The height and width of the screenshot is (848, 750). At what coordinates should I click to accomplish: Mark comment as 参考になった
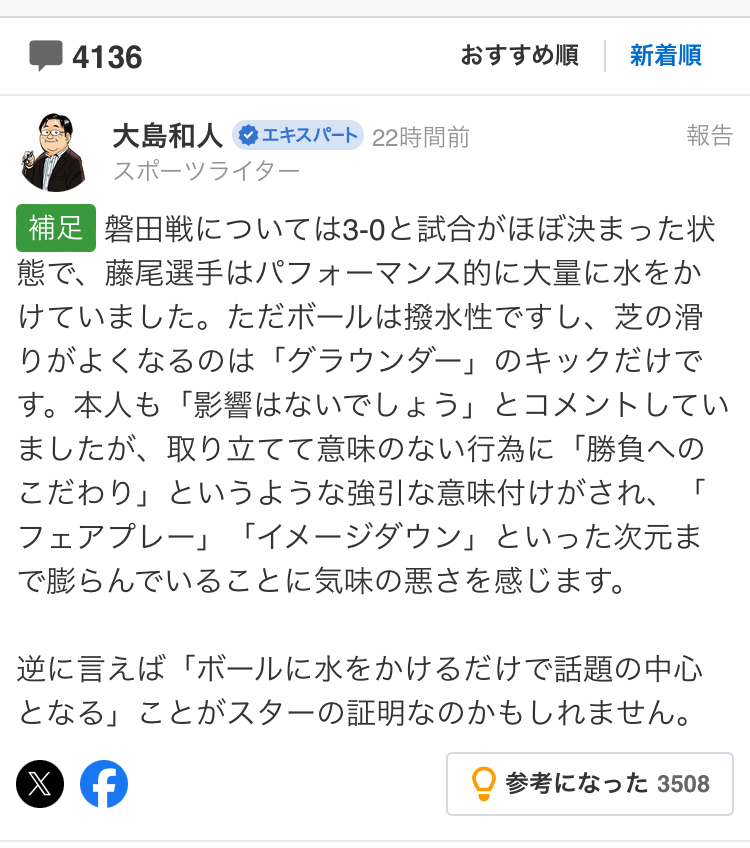pyautogui.click(x=589, y=783)
